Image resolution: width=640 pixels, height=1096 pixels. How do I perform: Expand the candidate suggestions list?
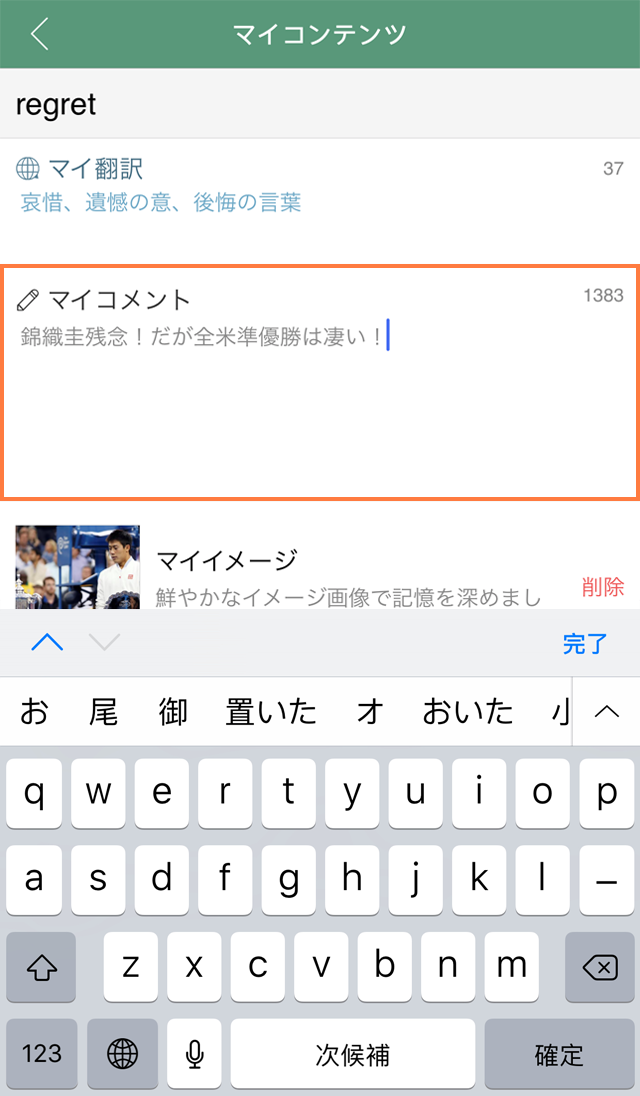[x=606, y=712]
